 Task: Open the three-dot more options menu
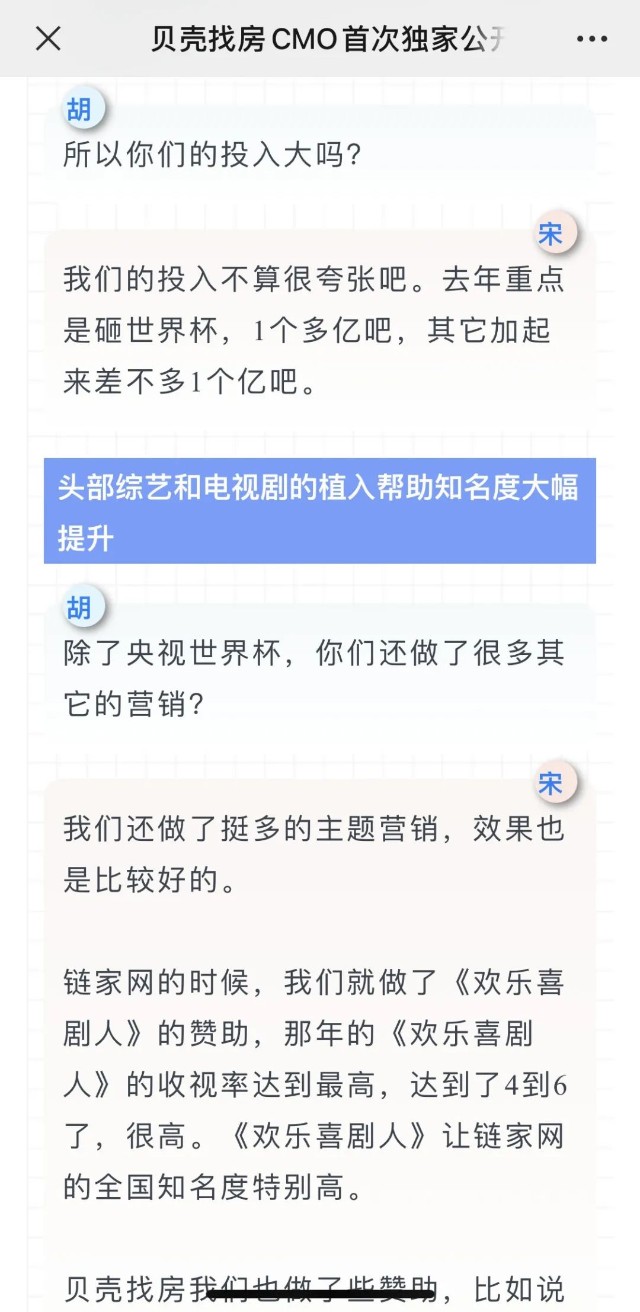tap(592, 39)
